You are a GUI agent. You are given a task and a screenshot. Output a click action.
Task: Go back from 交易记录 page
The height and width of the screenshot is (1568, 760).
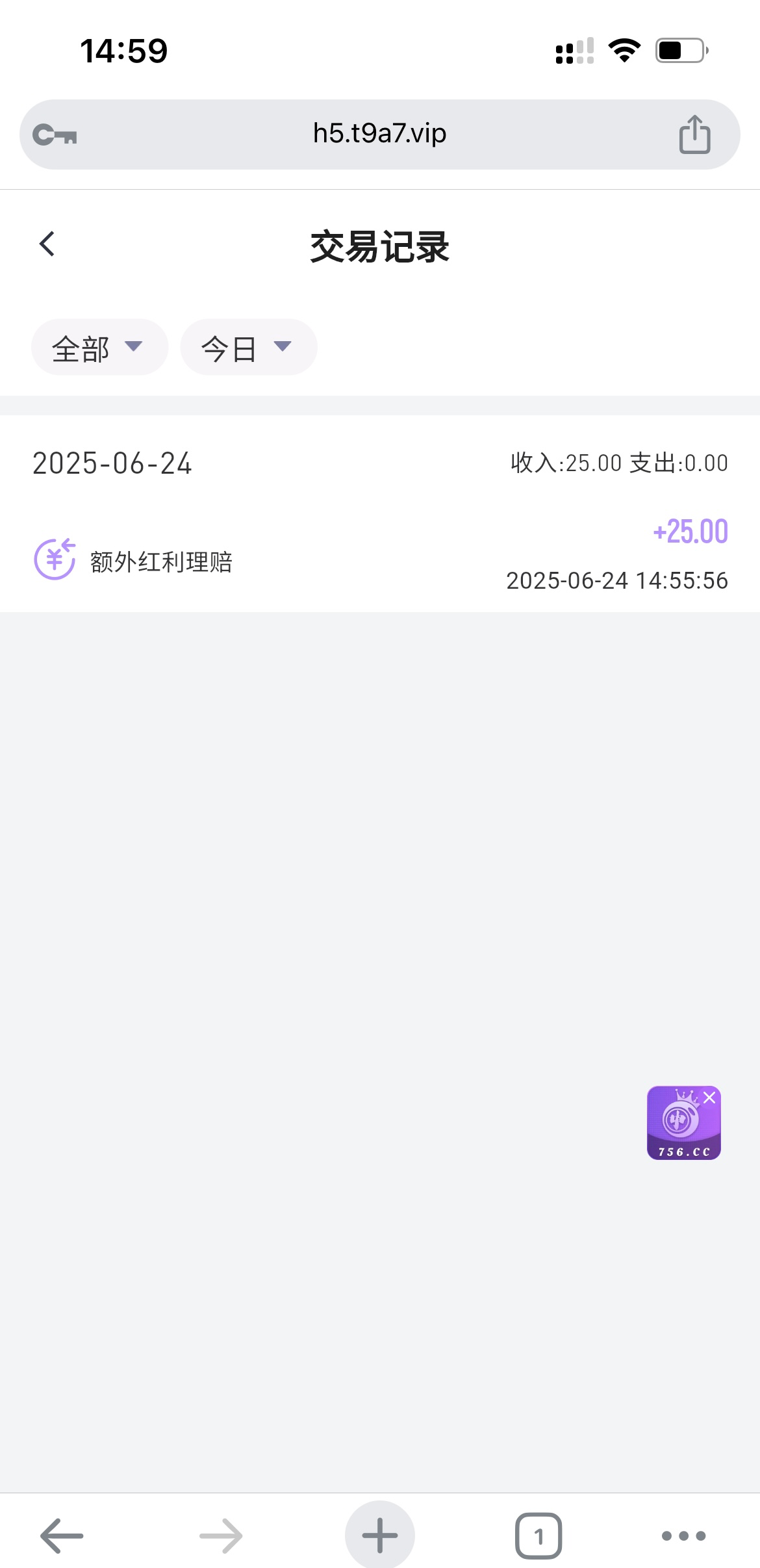point(47,244)
